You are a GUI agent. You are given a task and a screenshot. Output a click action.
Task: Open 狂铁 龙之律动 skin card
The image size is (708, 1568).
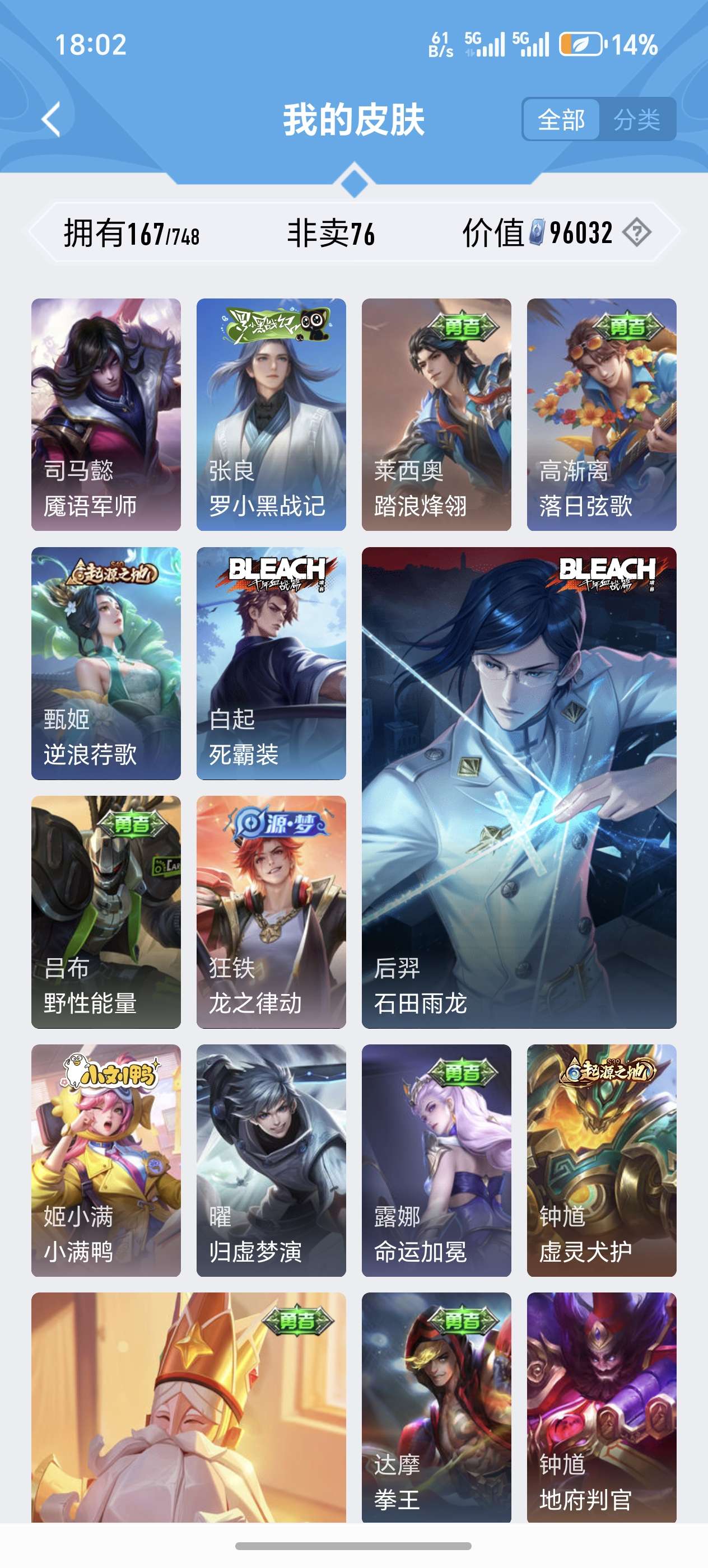[271, 912]
